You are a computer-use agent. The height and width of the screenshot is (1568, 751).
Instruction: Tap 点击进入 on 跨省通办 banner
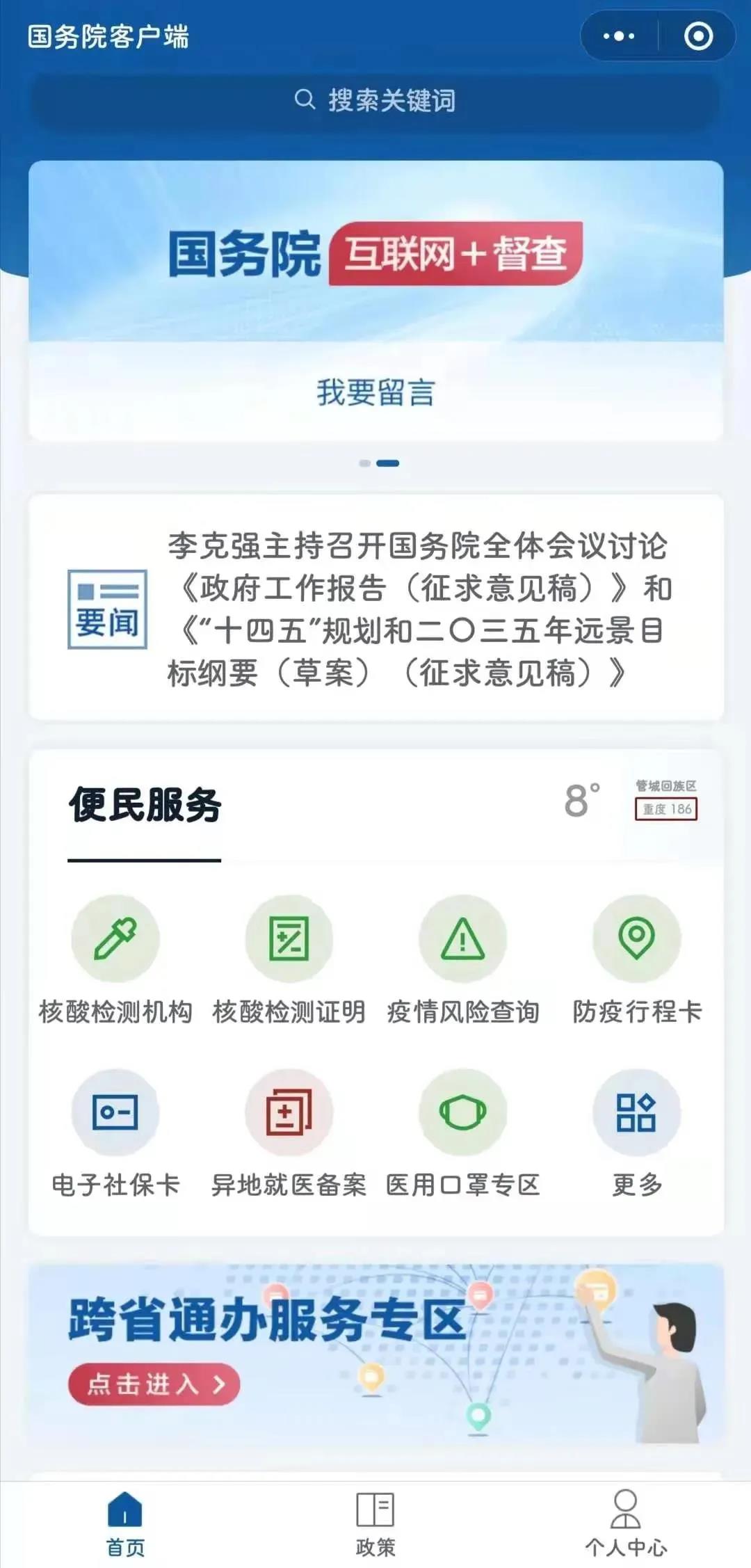pos(154,1384)
